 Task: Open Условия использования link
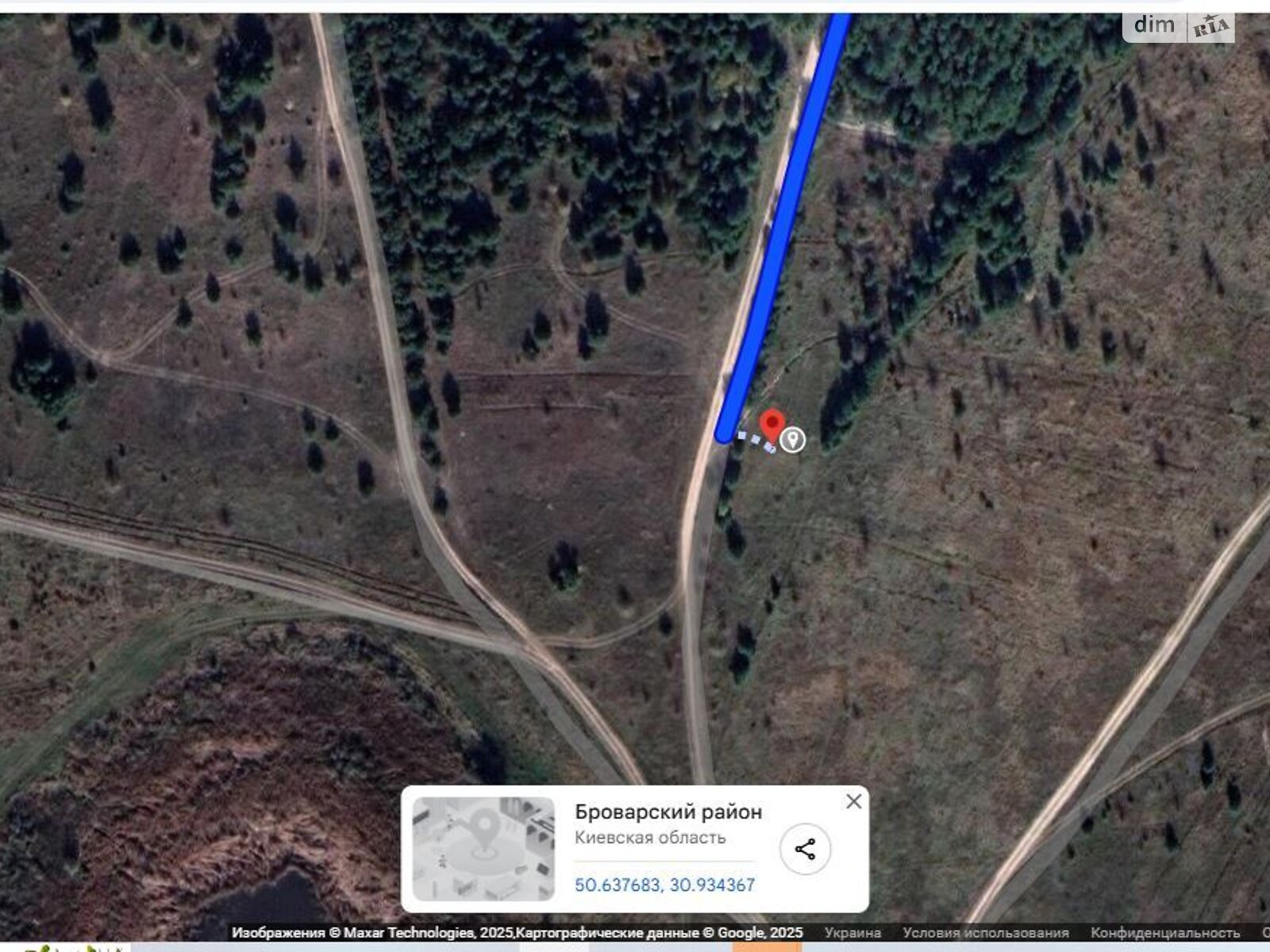tap(985, 933)
